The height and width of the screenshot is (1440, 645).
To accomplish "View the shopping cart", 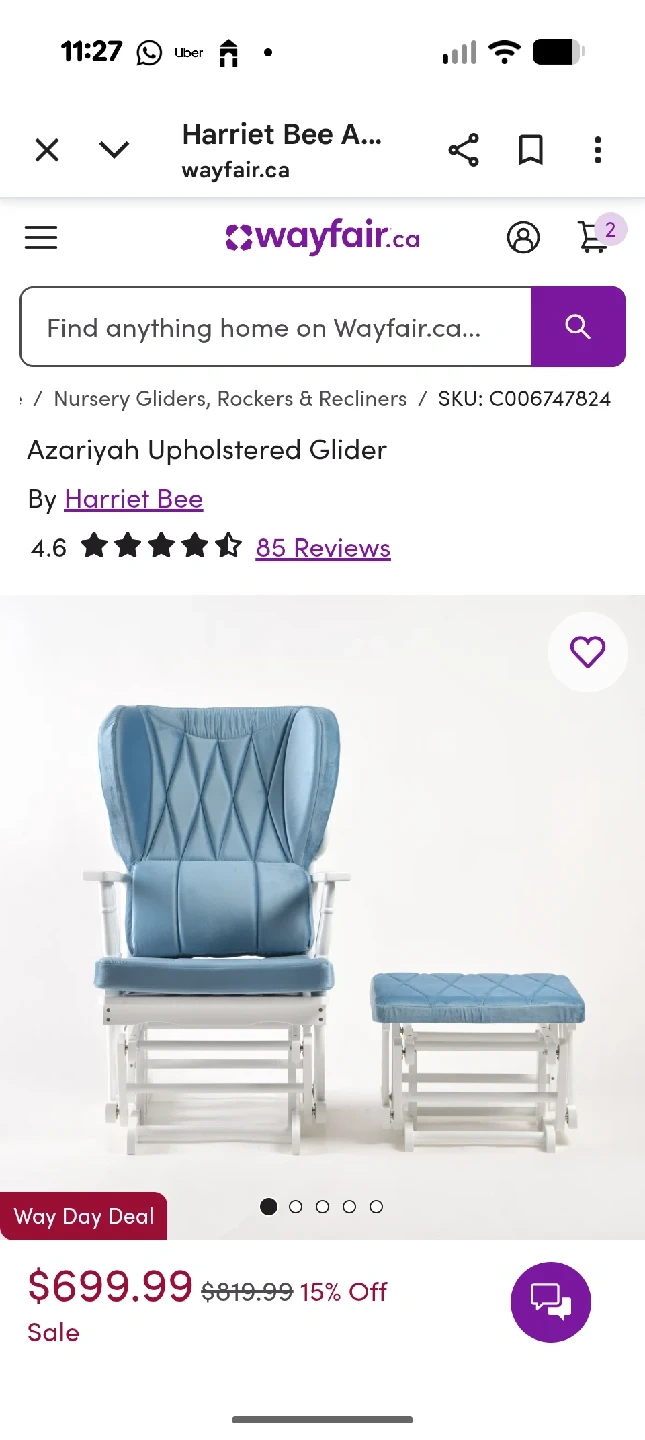I will [595, 237].
